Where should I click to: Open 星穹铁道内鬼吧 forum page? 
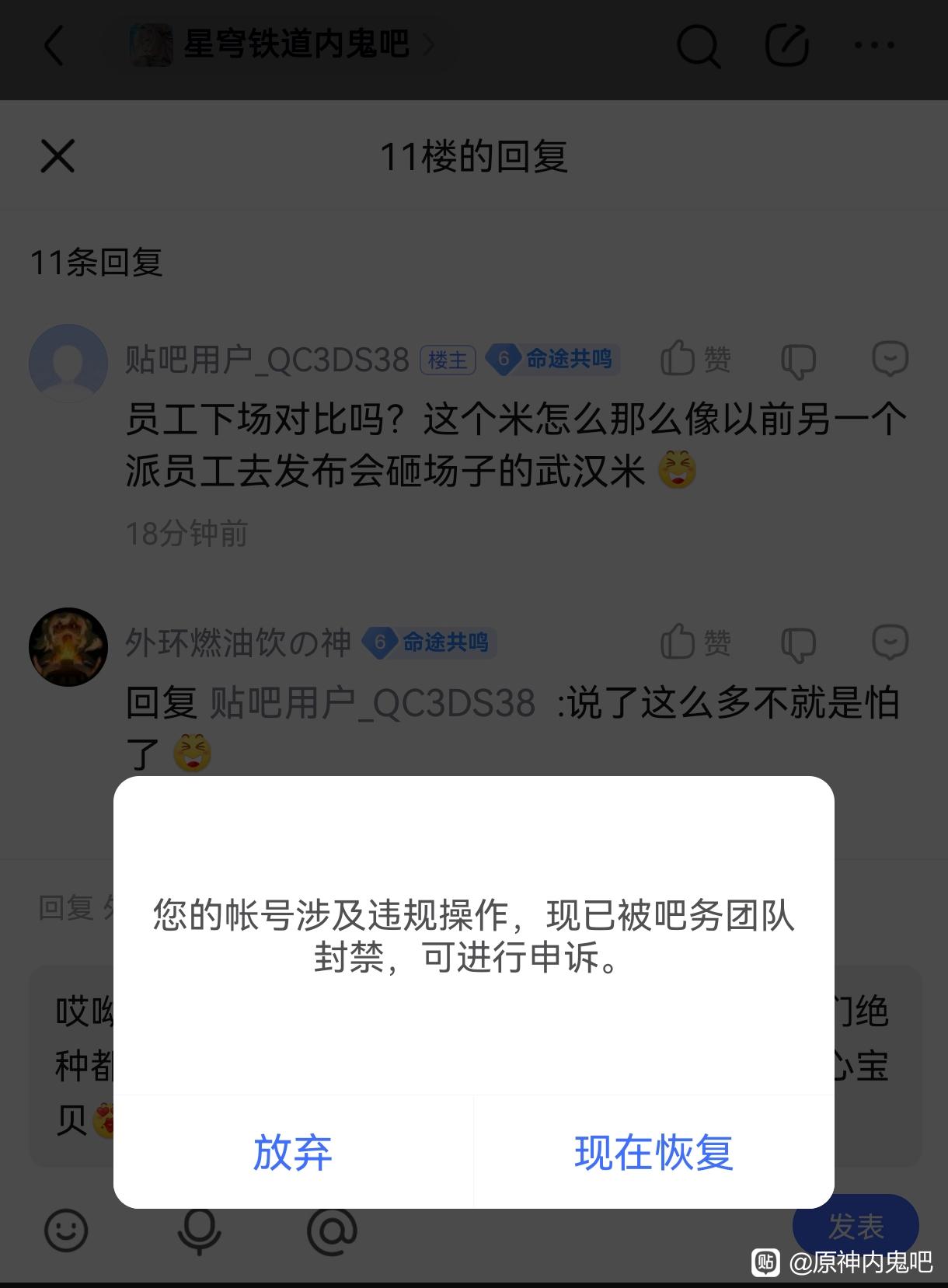pos(295,44)
